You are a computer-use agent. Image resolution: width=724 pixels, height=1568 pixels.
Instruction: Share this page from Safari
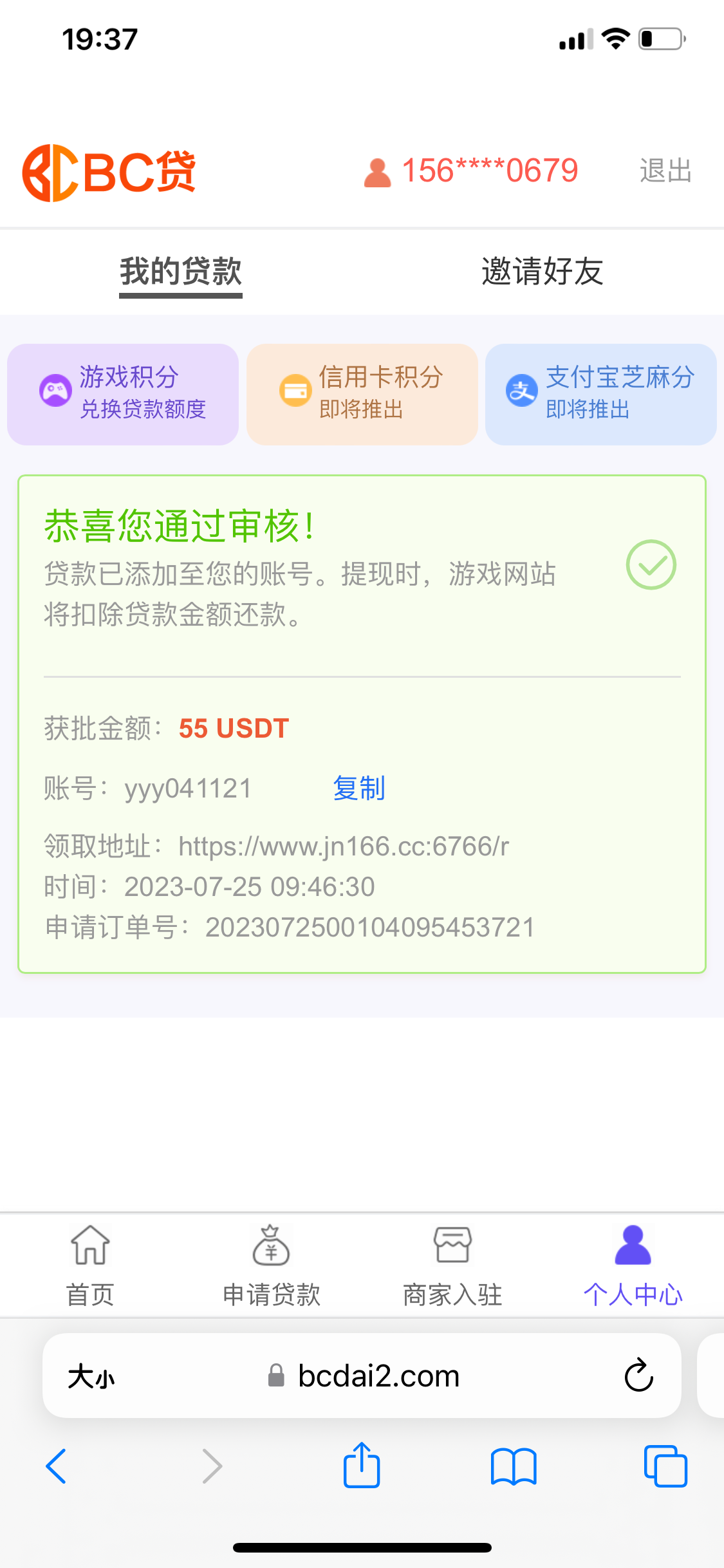point(362,1465)
